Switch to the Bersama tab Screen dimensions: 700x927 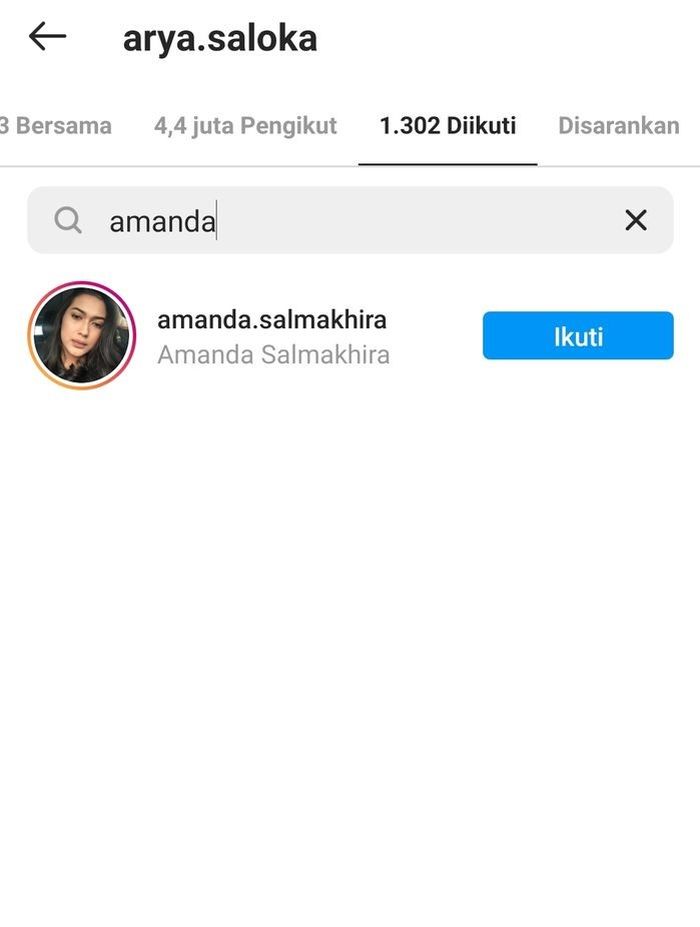(56, 126)
